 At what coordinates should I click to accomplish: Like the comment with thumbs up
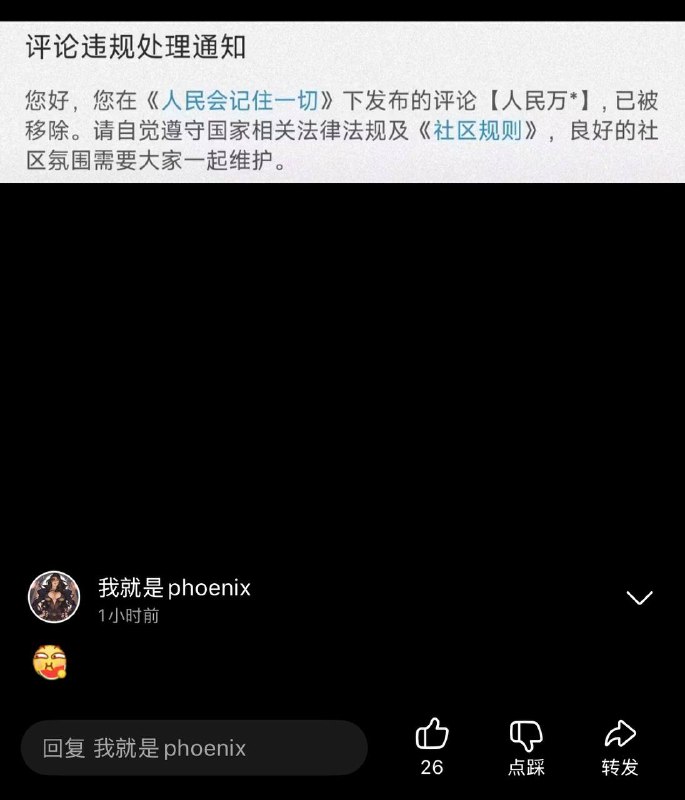coord(432,735)
